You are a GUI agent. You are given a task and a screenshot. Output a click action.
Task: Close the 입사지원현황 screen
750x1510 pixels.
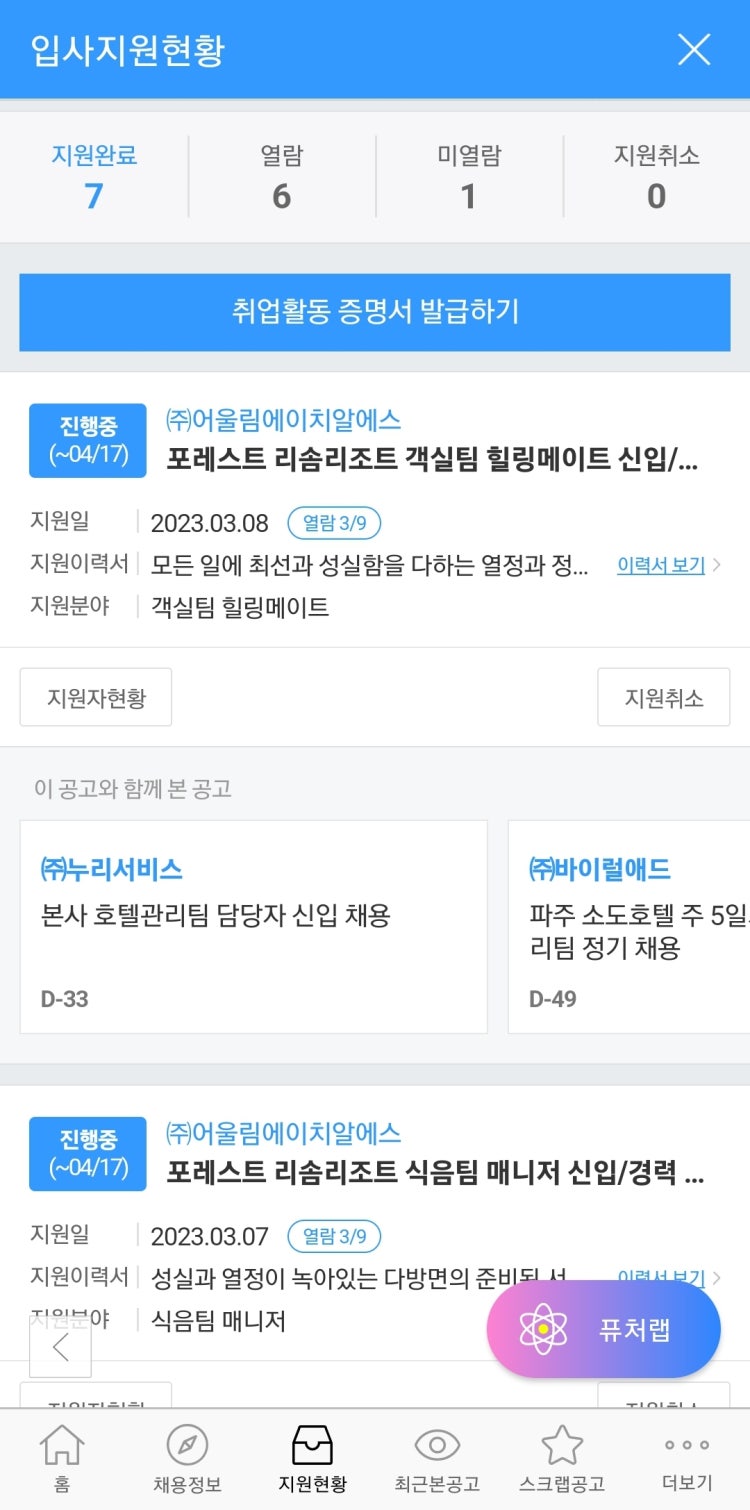(693, 49)
